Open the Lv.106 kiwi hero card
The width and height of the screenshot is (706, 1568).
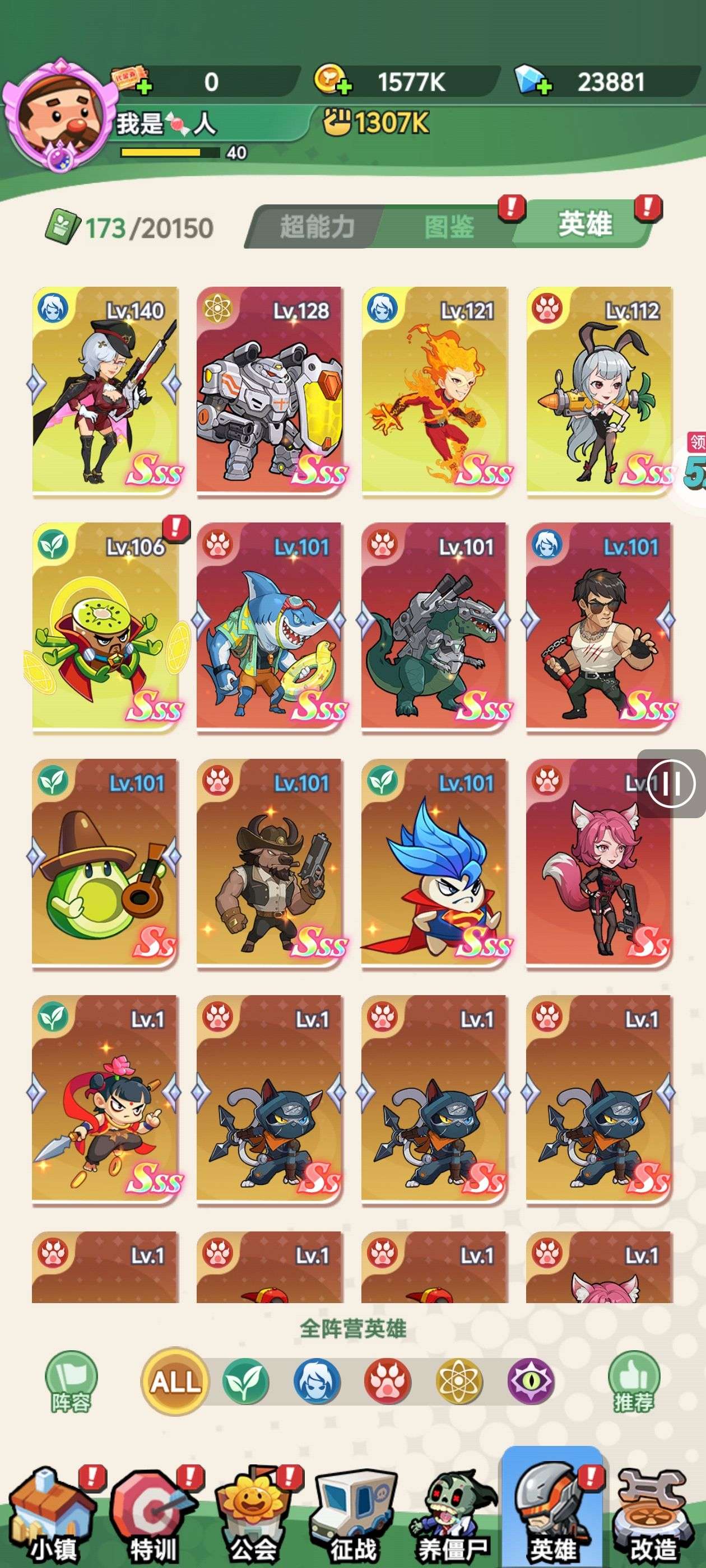[105, 627]
